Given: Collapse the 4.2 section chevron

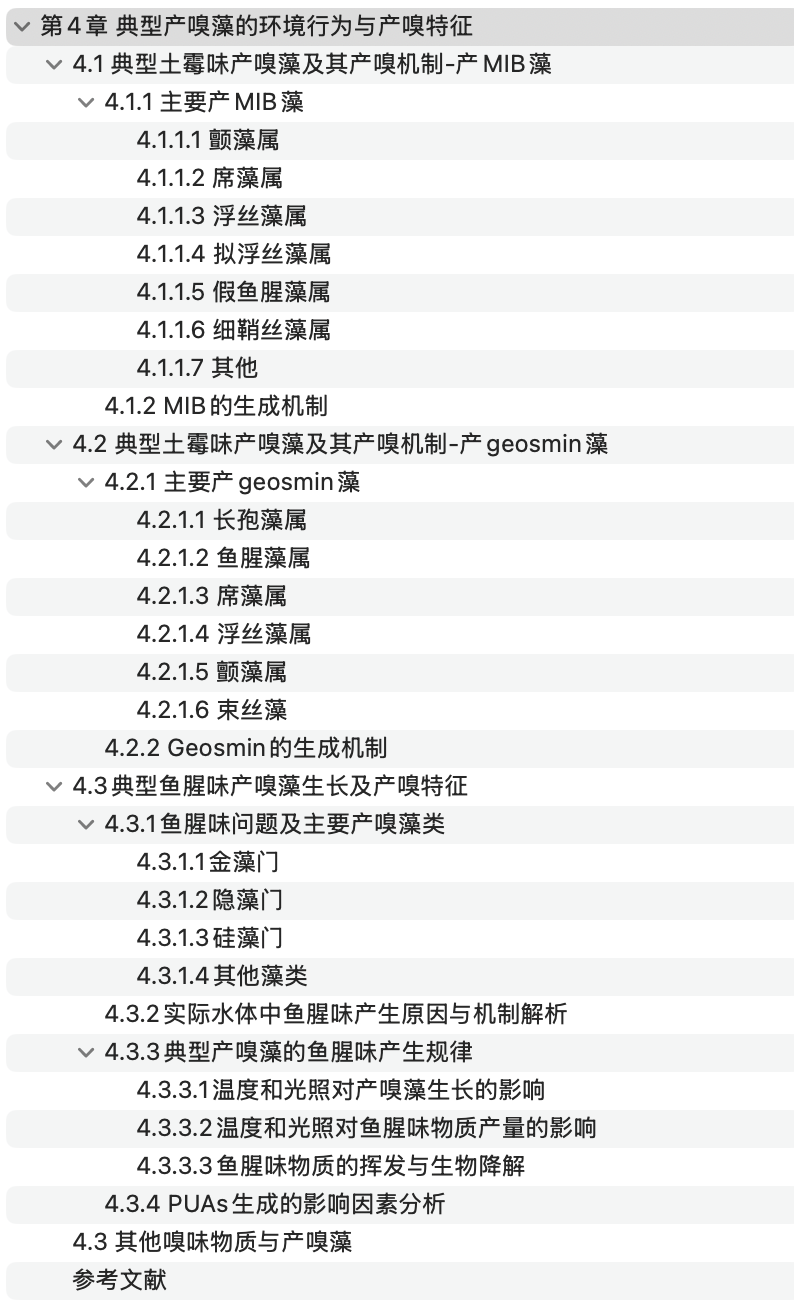Looking at the screenshot, I should (x=54, y=445).
